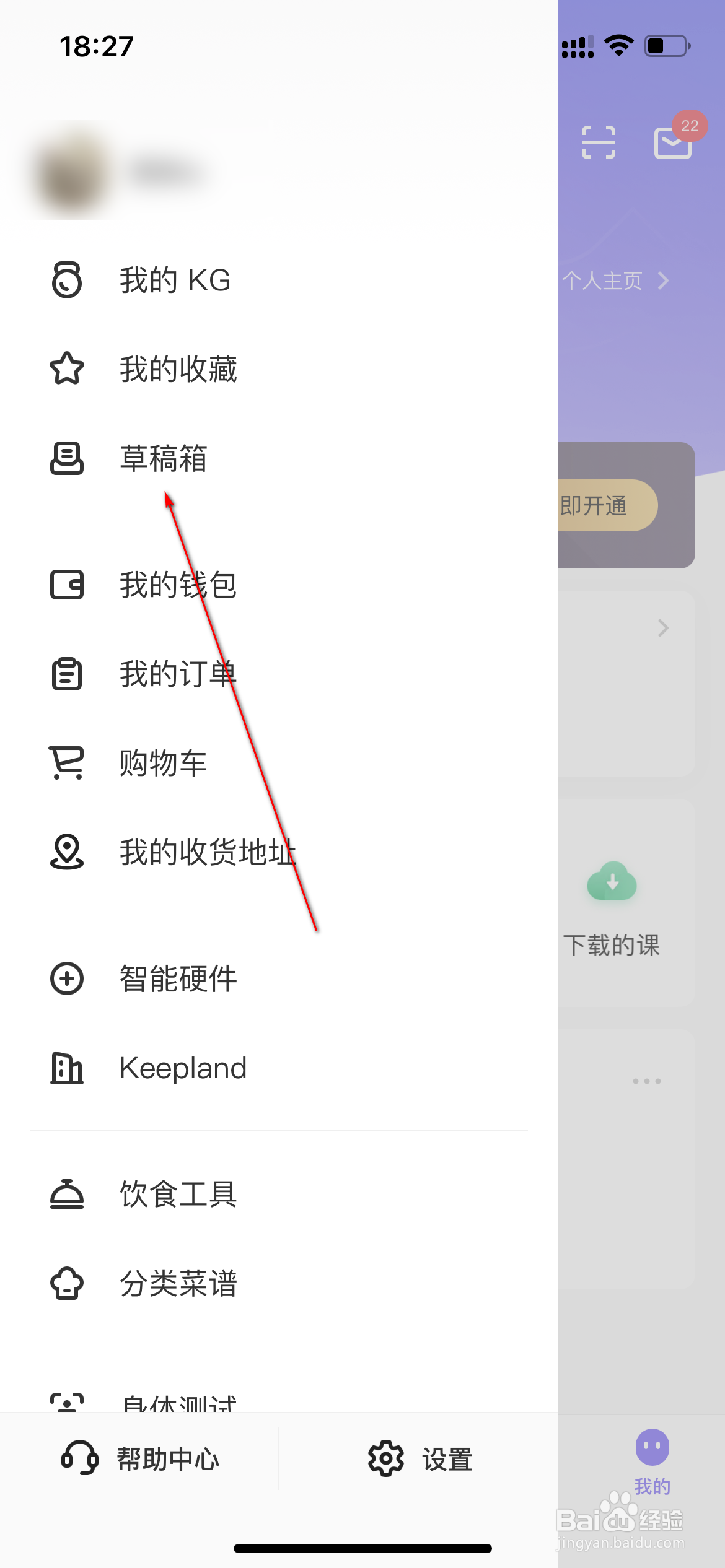View 我的订单 orders
725x1568 pixels.
(x=177, y=674)
